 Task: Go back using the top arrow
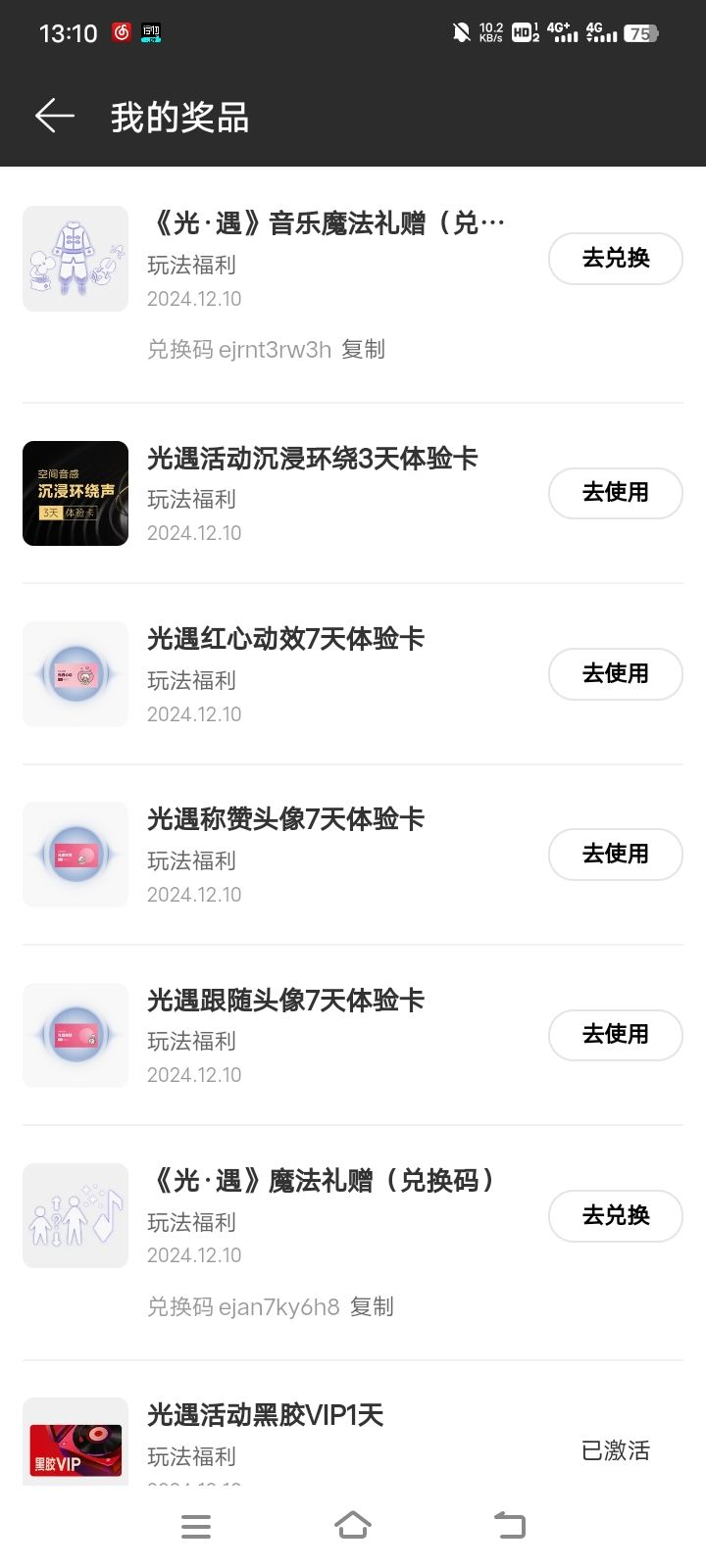[x=55, y=116]
